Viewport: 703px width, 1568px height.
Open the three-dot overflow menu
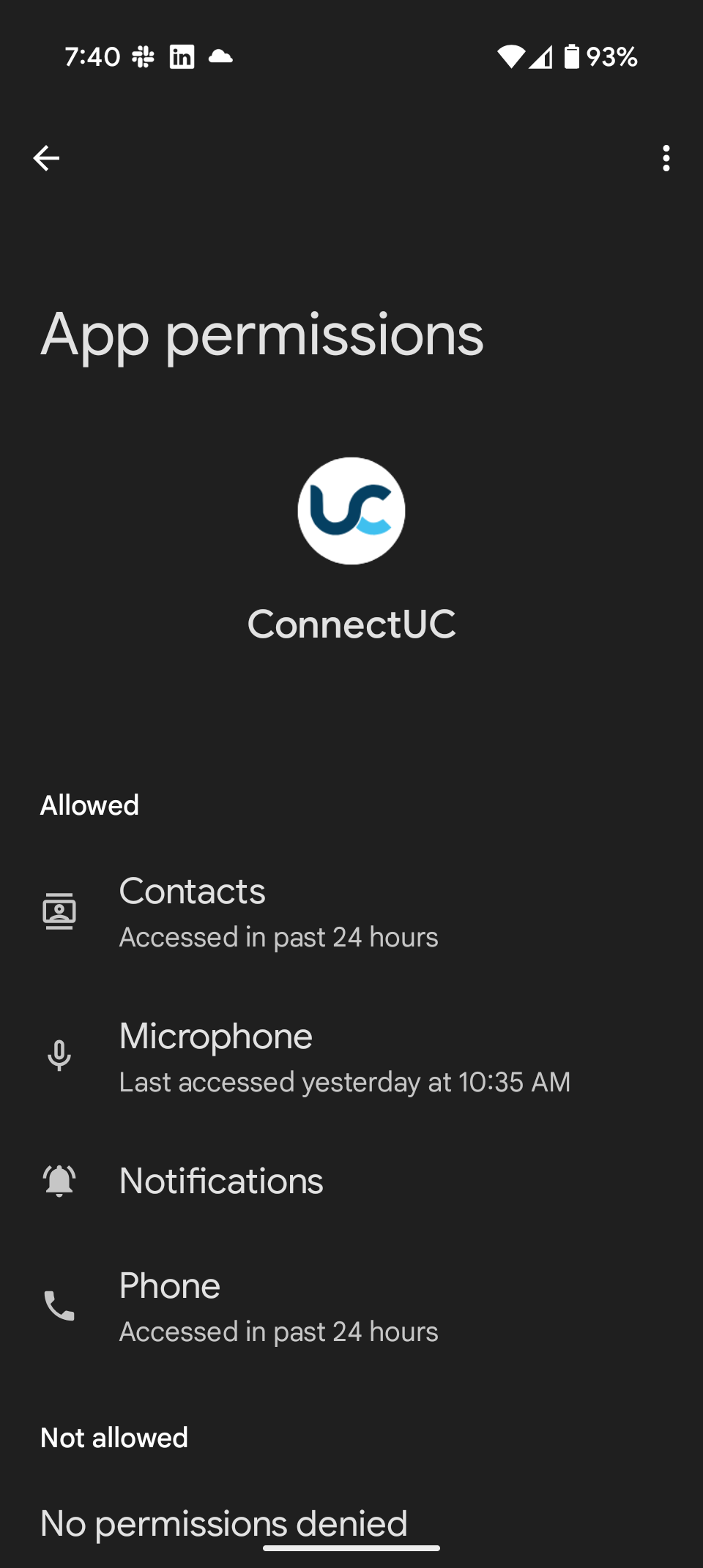pyautogui.click(x=666, y=158)
